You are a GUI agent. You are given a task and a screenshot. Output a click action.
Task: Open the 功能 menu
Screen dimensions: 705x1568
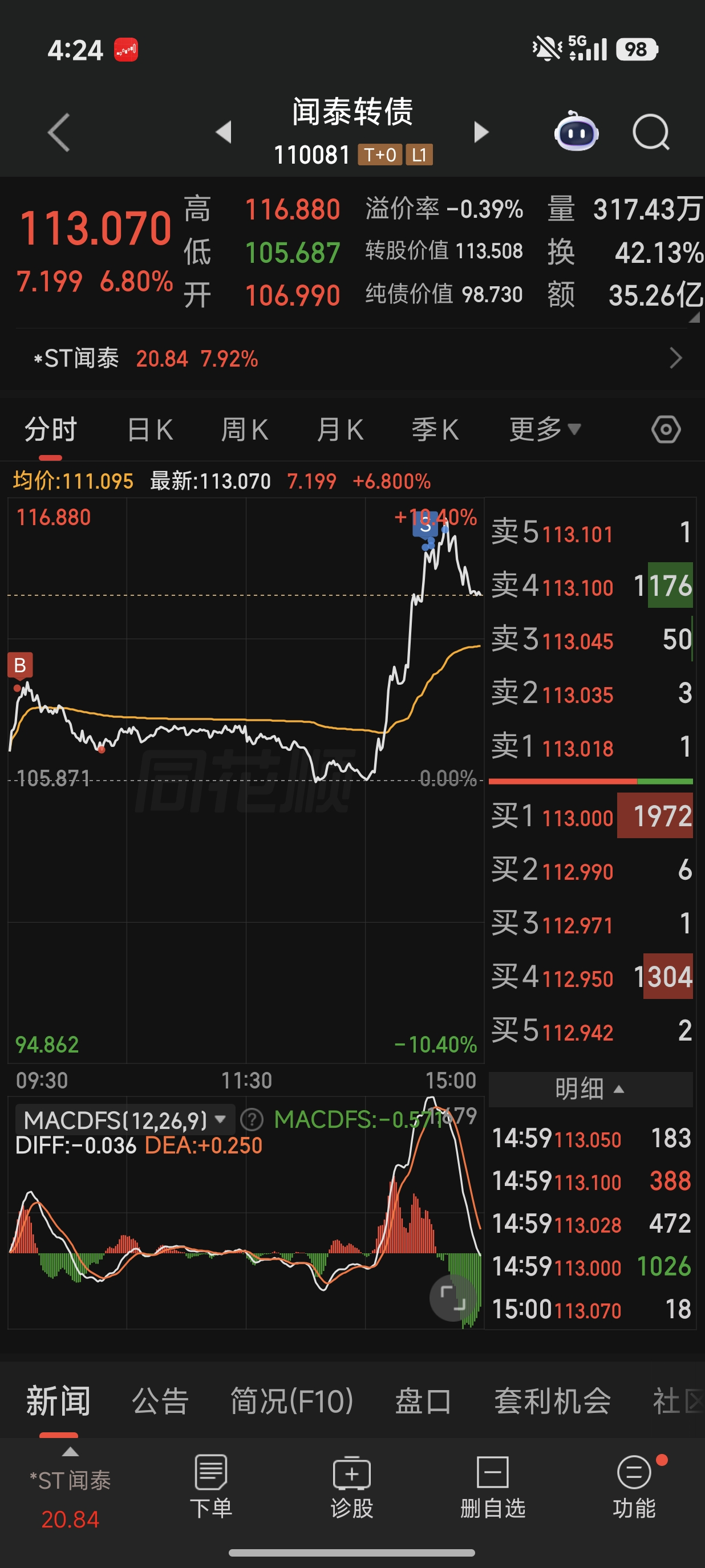pyautogui.click(x=634, y=1486)
